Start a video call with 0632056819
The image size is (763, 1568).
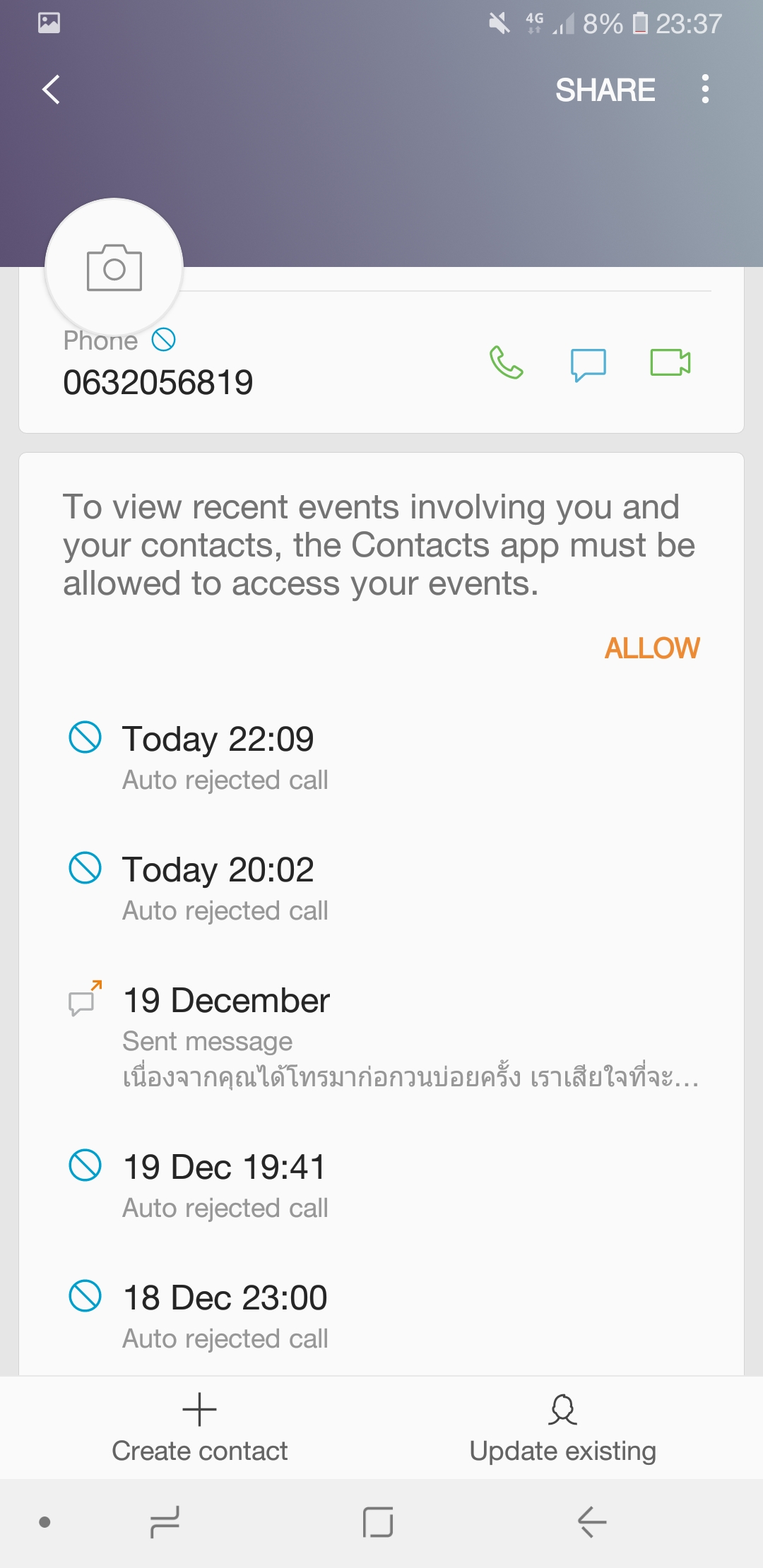(670, 363)
